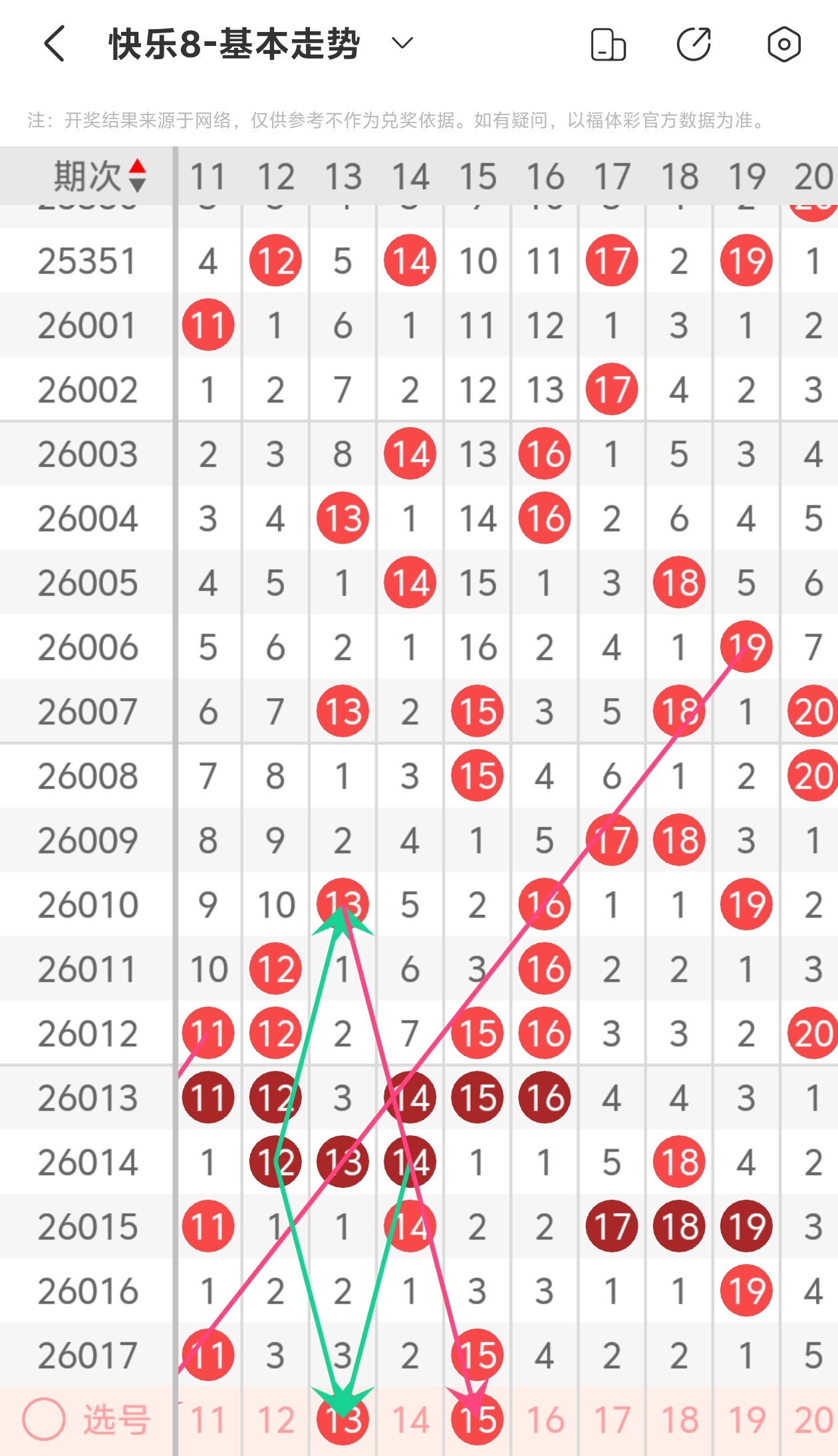838x1456 pixels.
Task: Expand the 快乐8-基本走势 title dropdown
Action: 402,44
